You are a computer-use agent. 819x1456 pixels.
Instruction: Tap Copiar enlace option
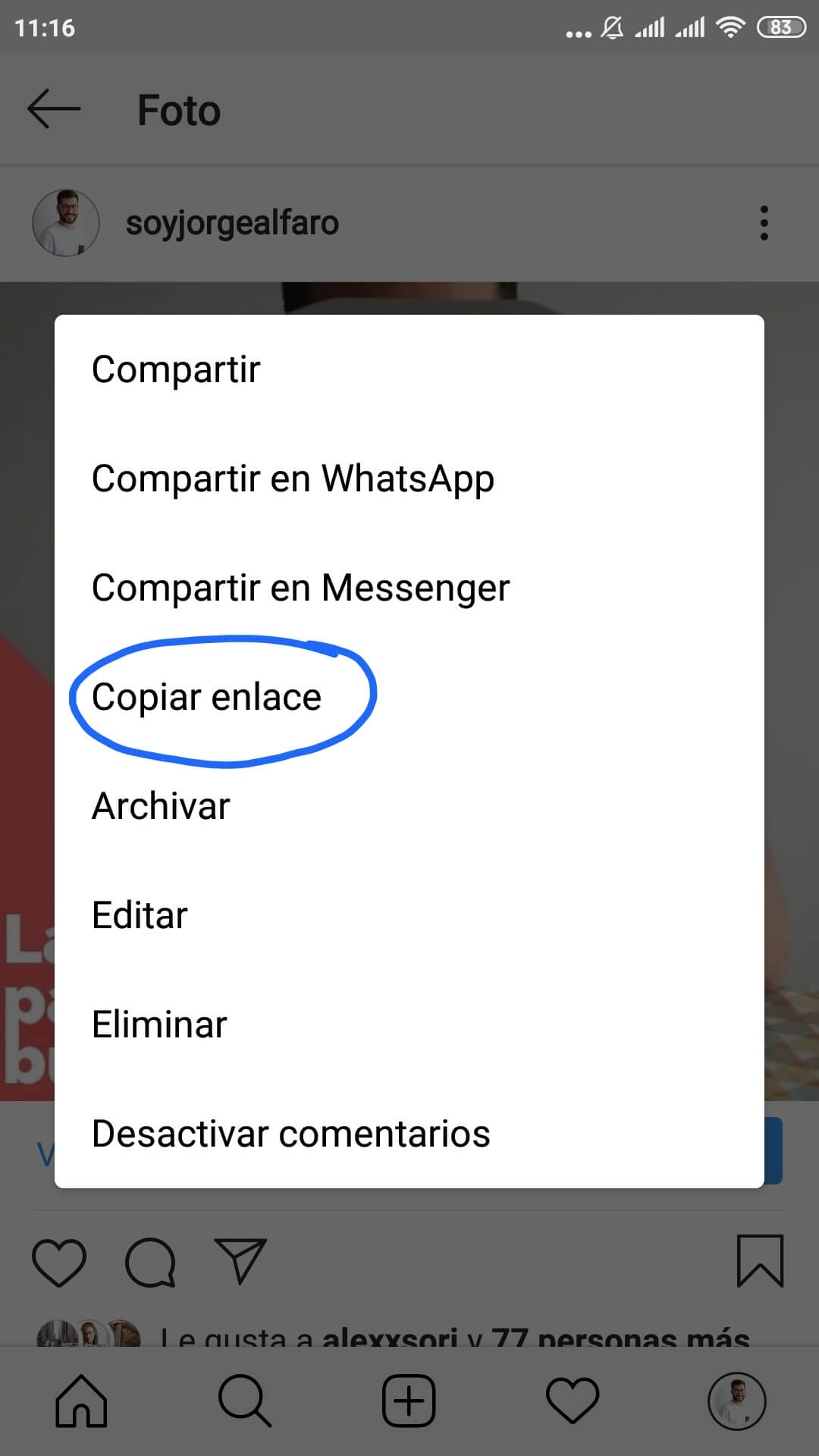[206, 698]
